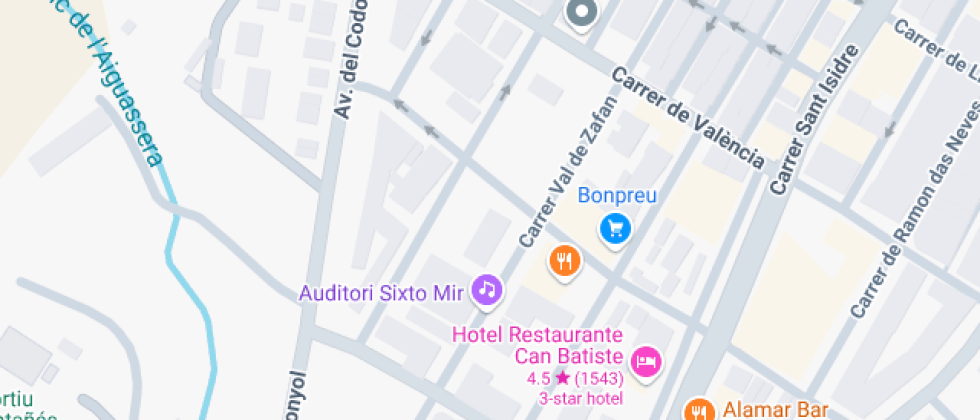Viewport: 980px width, 420px height.
Task: Select the gray location pin at the top
Action: (x=581, y=12)
